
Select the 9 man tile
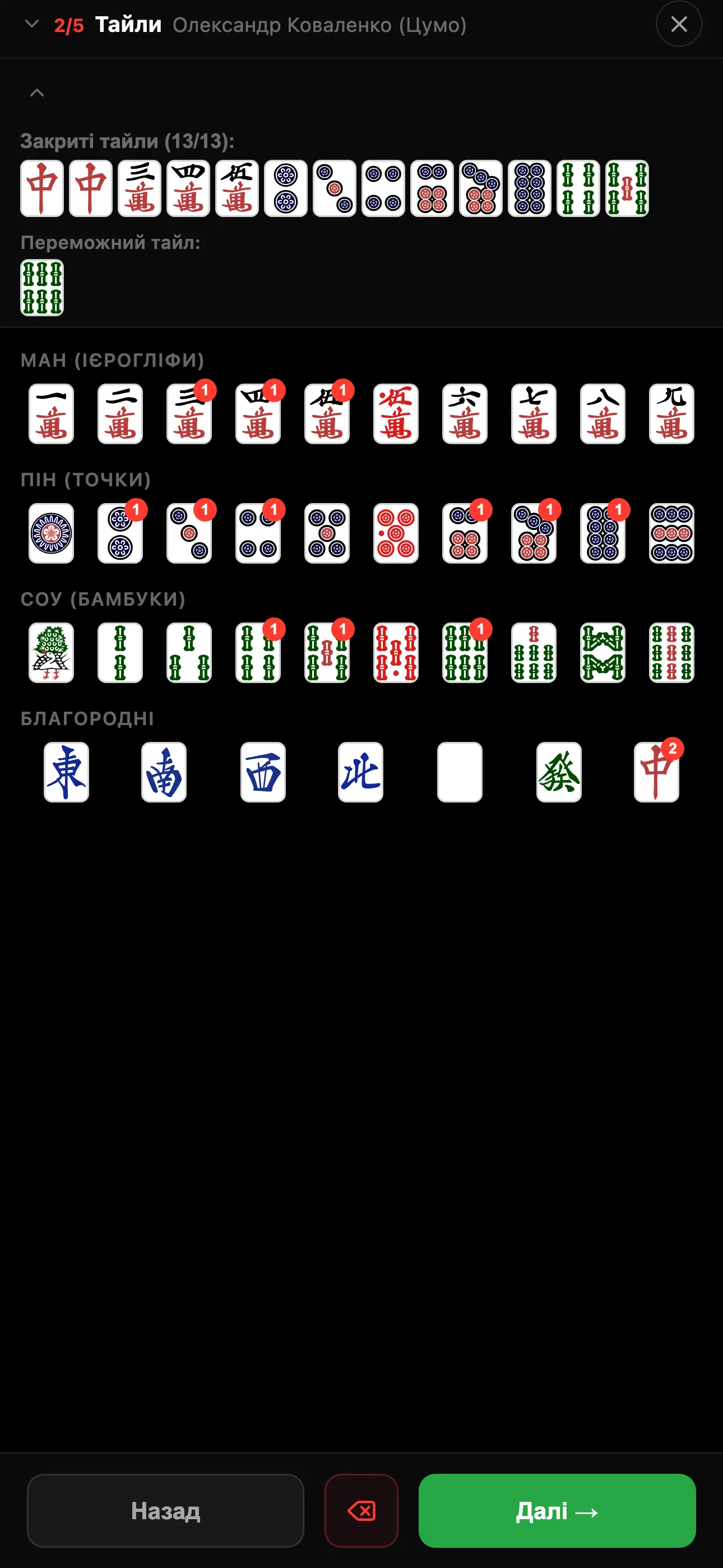point(671,414)
